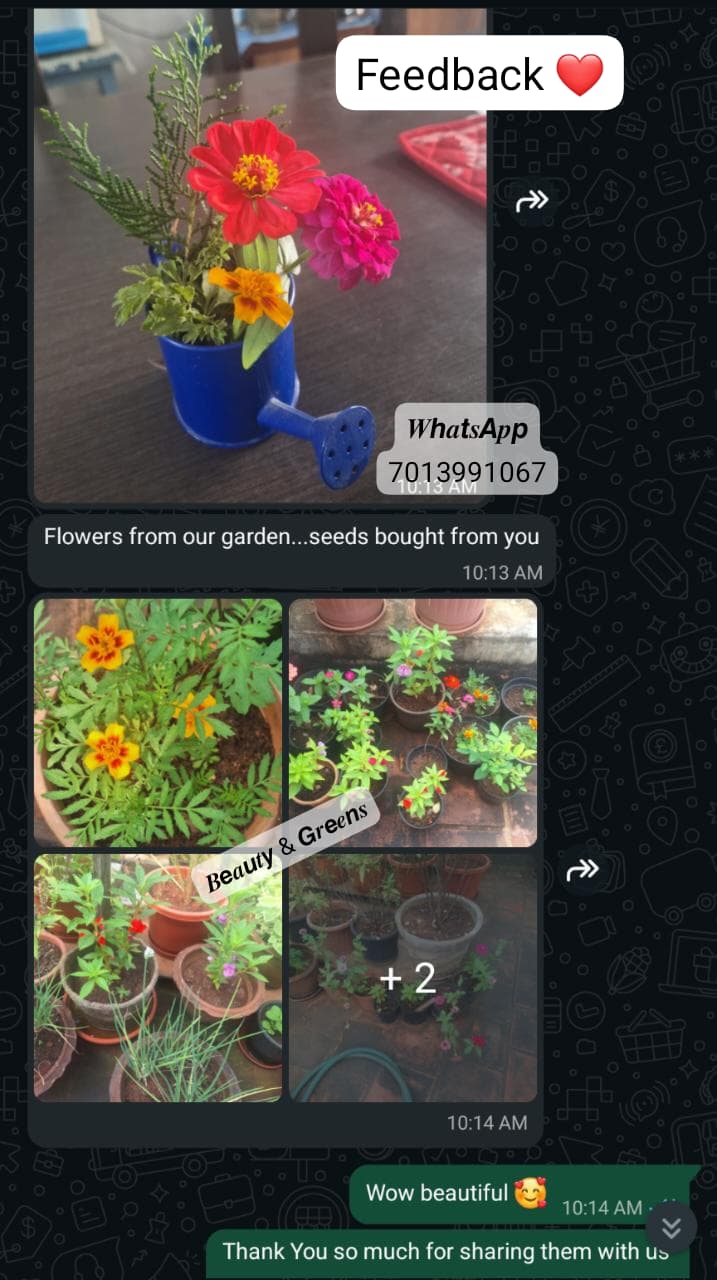Jump to the latest messages
Image resolution: width=717 pixels, height=1280 pixels.
pyautogui.click(x=671, y=1226)
